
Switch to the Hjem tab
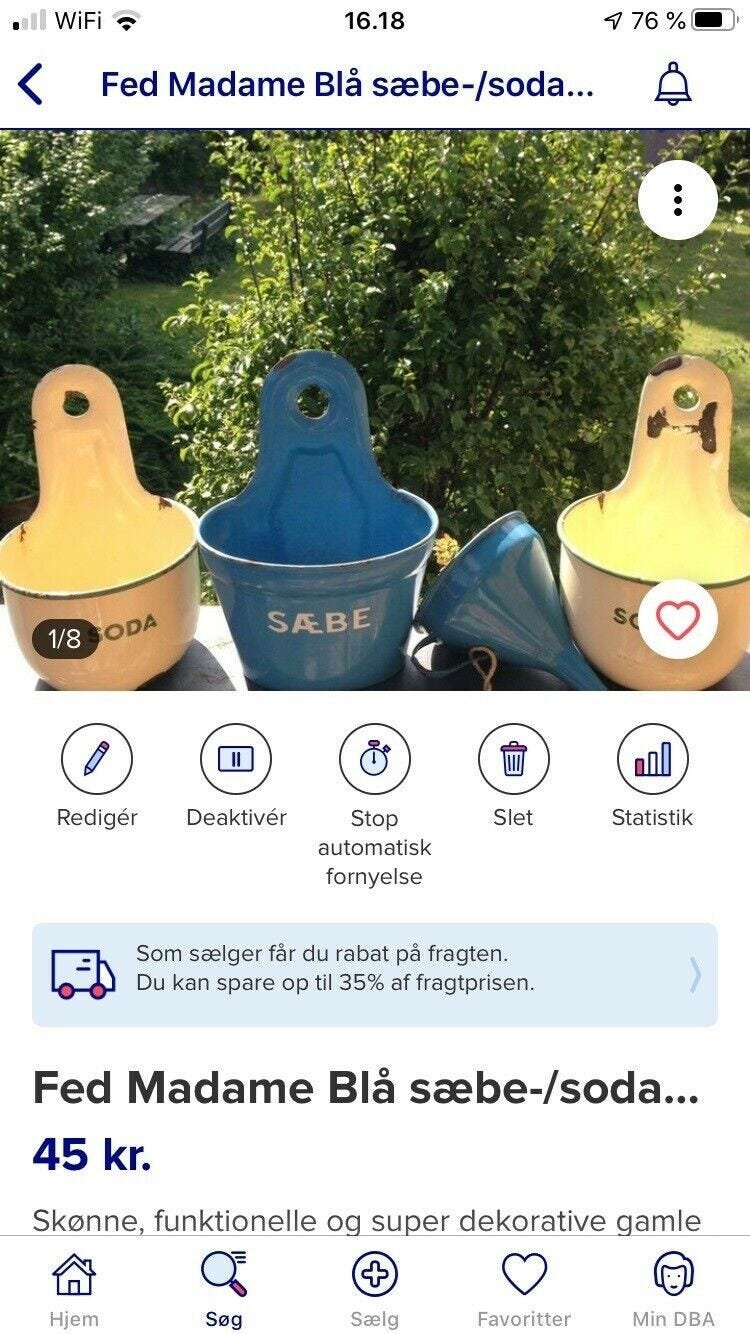click(75, 1275)
